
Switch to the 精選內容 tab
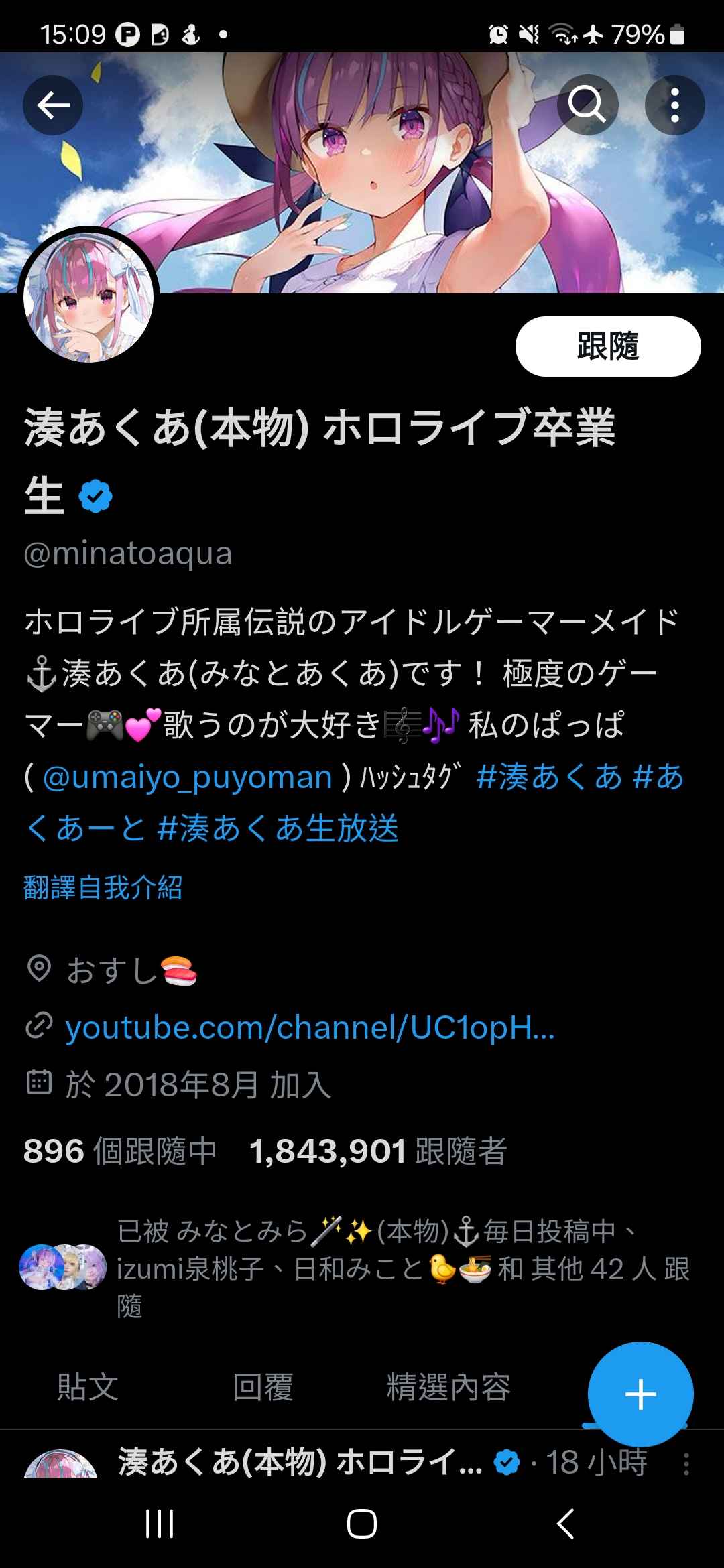coord(448,1387)
